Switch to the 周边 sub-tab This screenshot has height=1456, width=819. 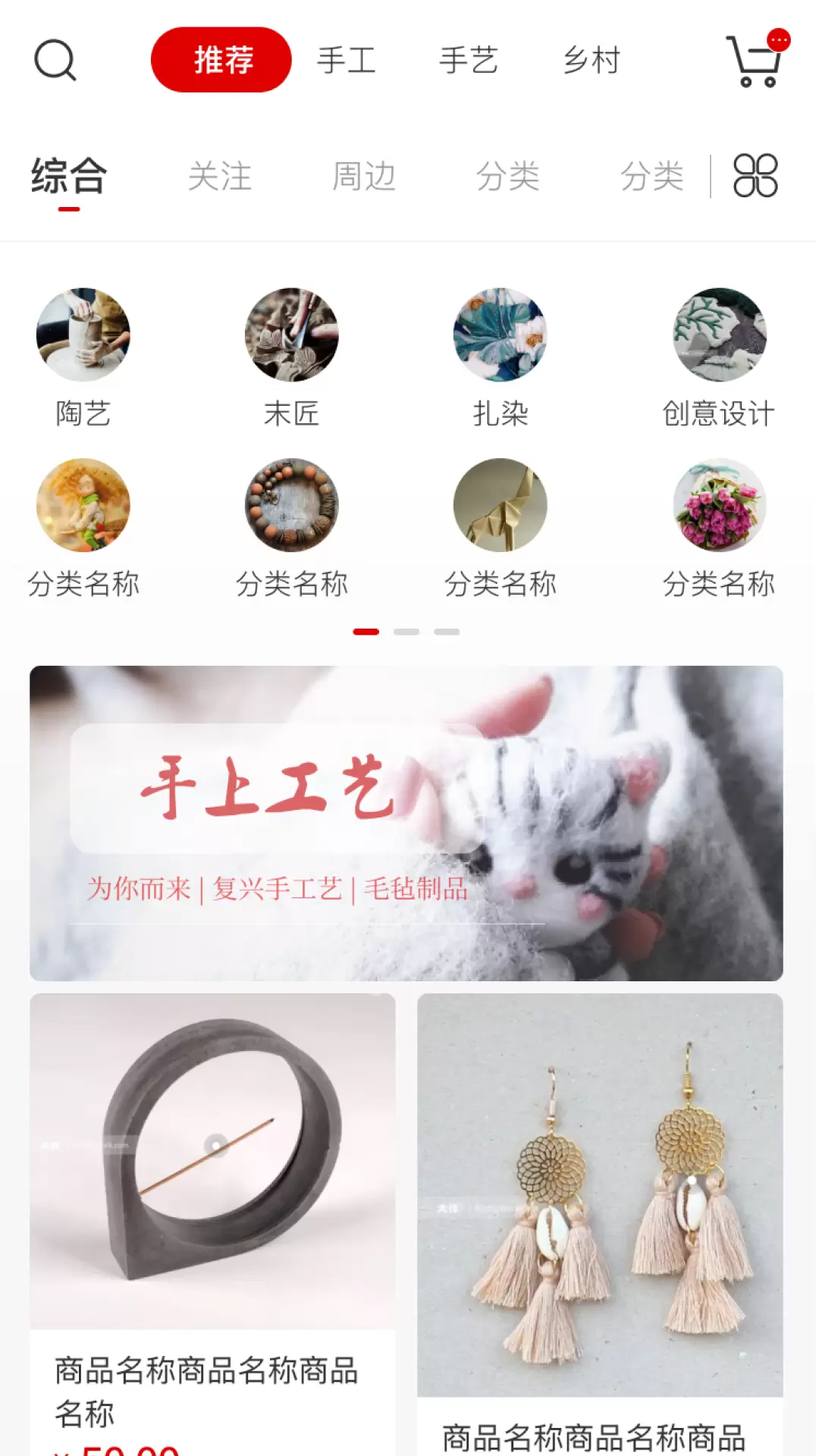[x=364, y=177]
